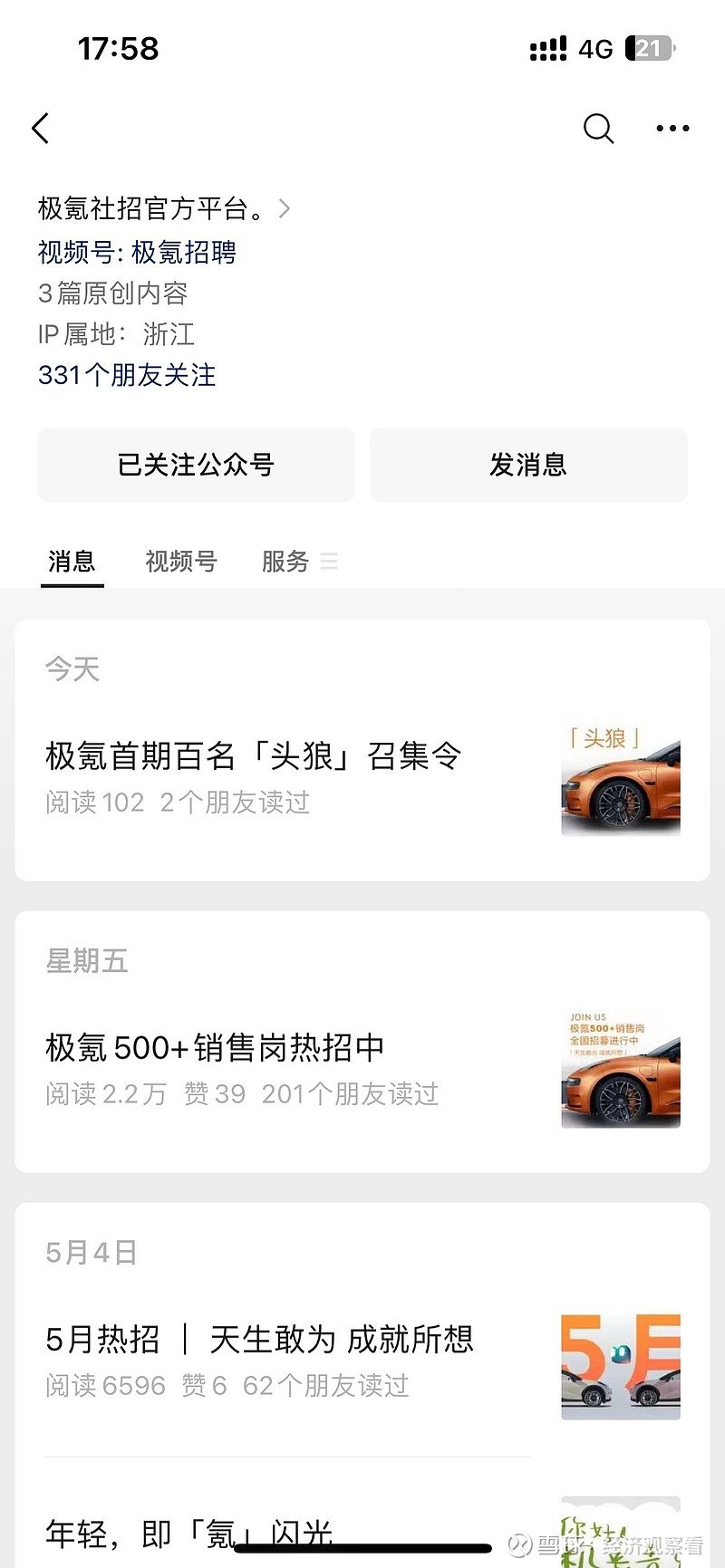Select the 消息 tab
Image resolution: width=725 pixels, height=1568 pixels.
[72, 562]
